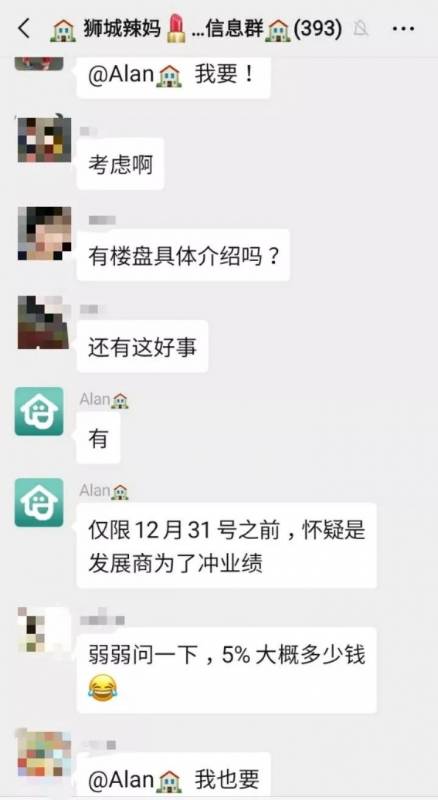Open avatar of sender of 我也要
The image size is (438, 800).
pos(43,756)
